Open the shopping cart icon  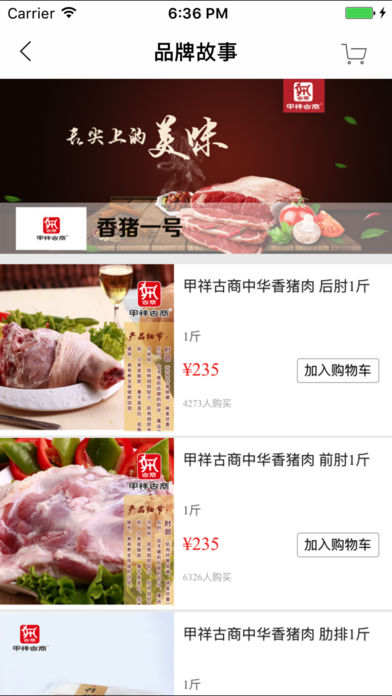pyautogui.click(x=354, y=53)
